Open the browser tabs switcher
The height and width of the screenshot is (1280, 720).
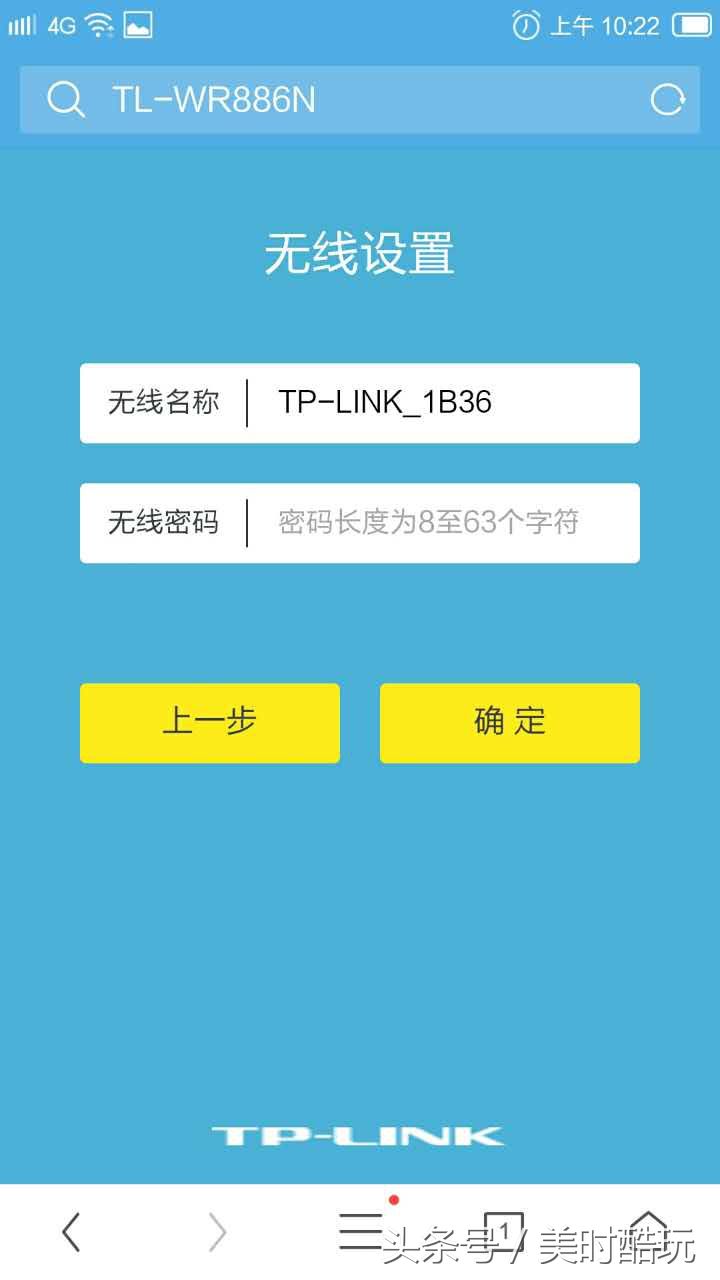pyautogui.click(x=504, y=1231)
